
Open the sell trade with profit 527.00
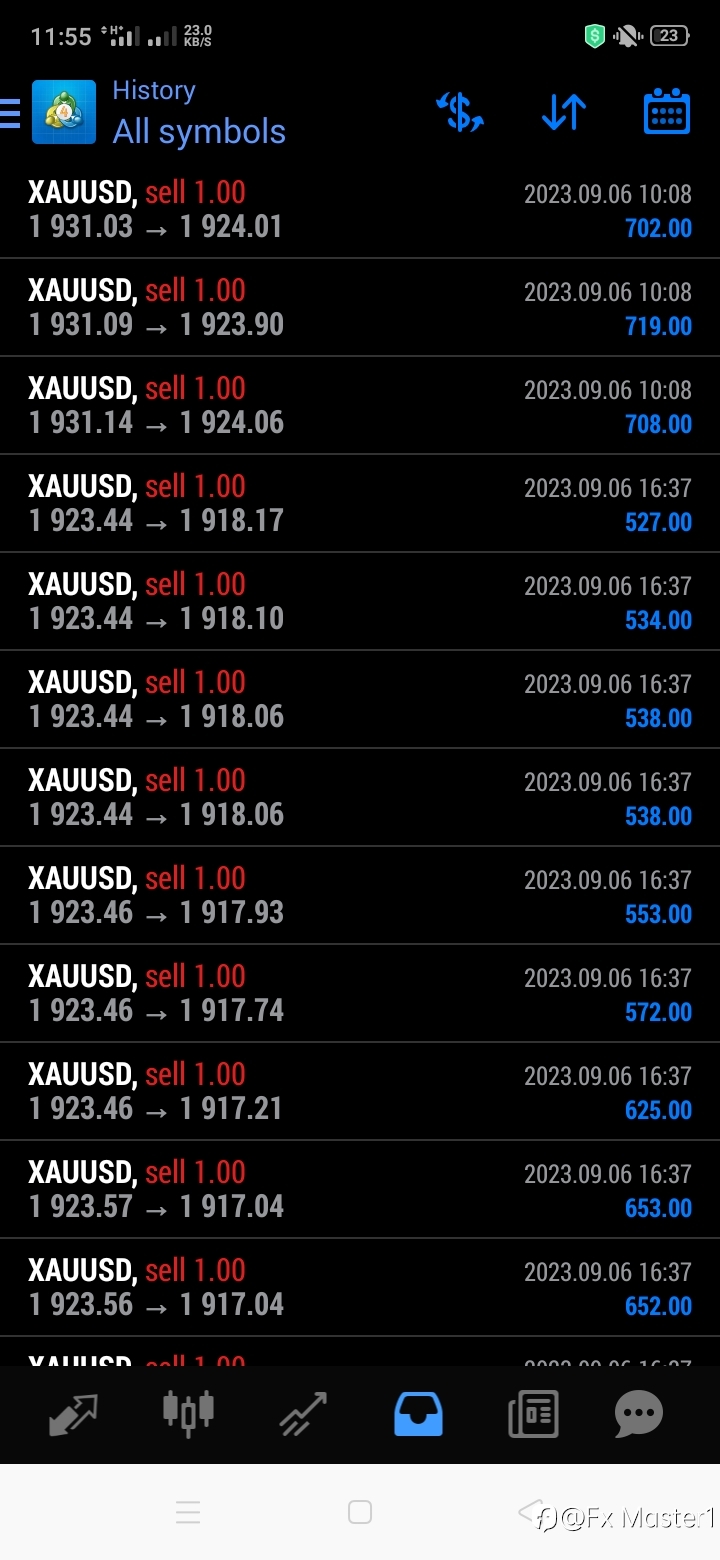360,504
